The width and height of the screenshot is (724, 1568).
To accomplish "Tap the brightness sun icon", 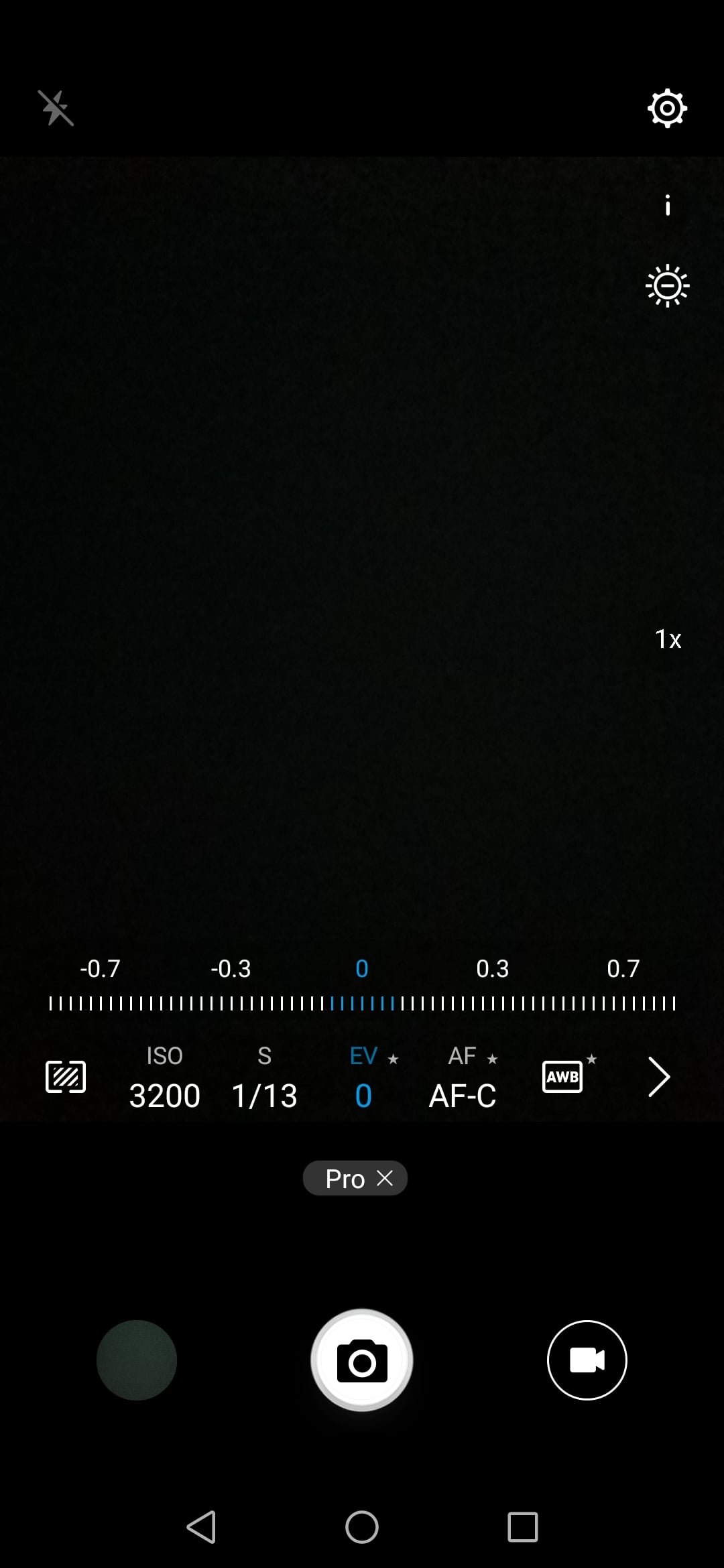I will tap(667, 286).
